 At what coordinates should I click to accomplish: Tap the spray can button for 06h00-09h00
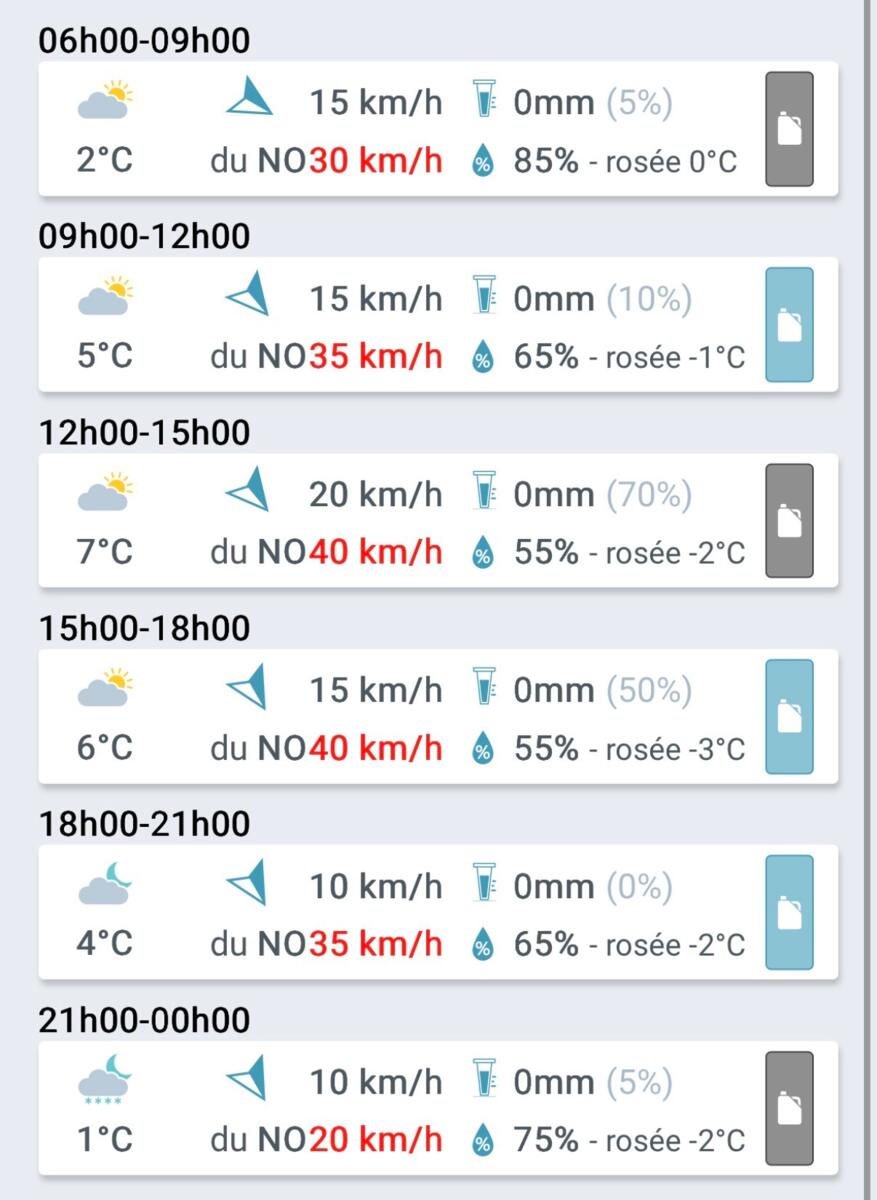pyautogui.click(x=789, y=129)
